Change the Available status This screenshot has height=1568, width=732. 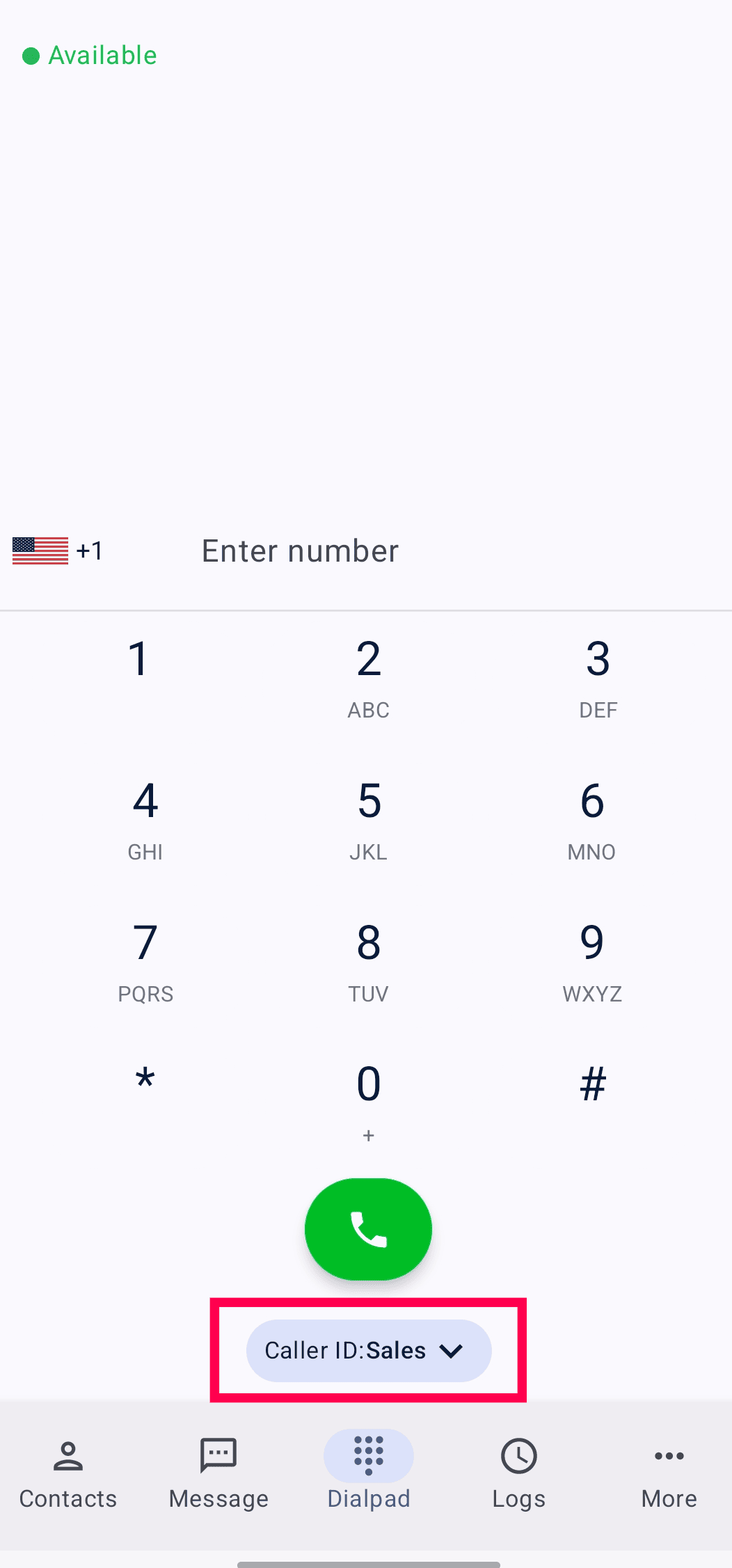(90, 56)
